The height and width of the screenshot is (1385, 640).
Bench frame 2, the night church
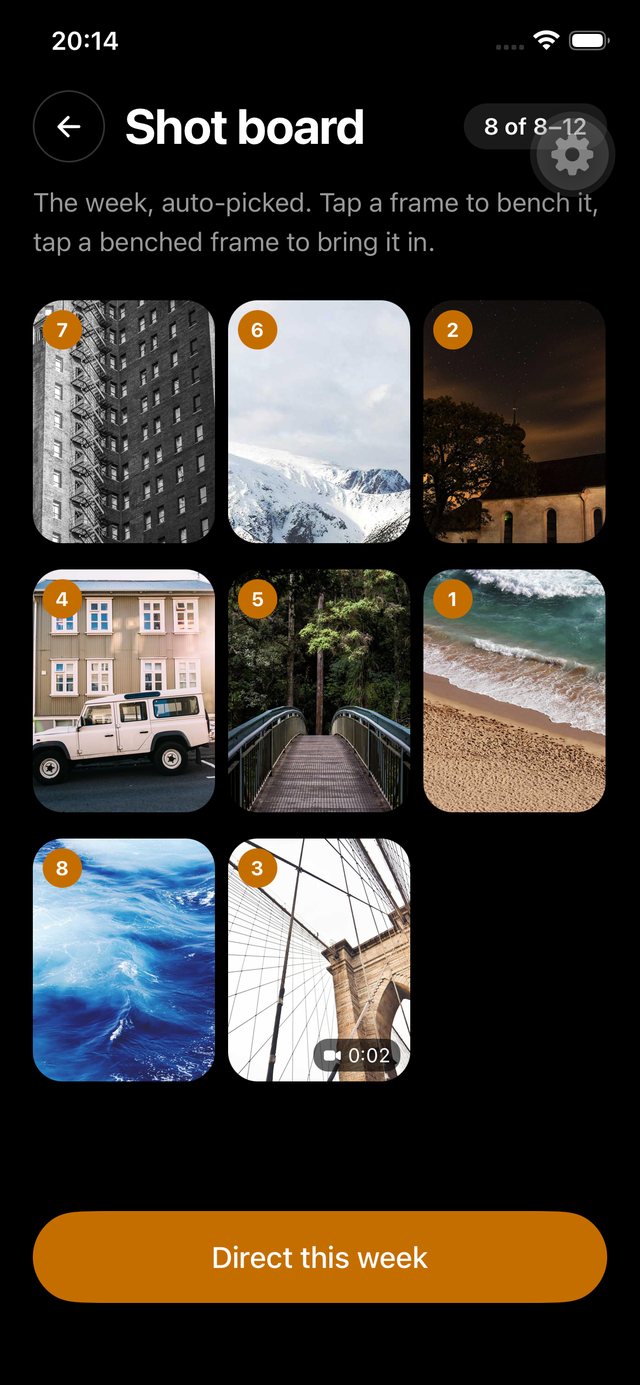(x=515, y=422)
